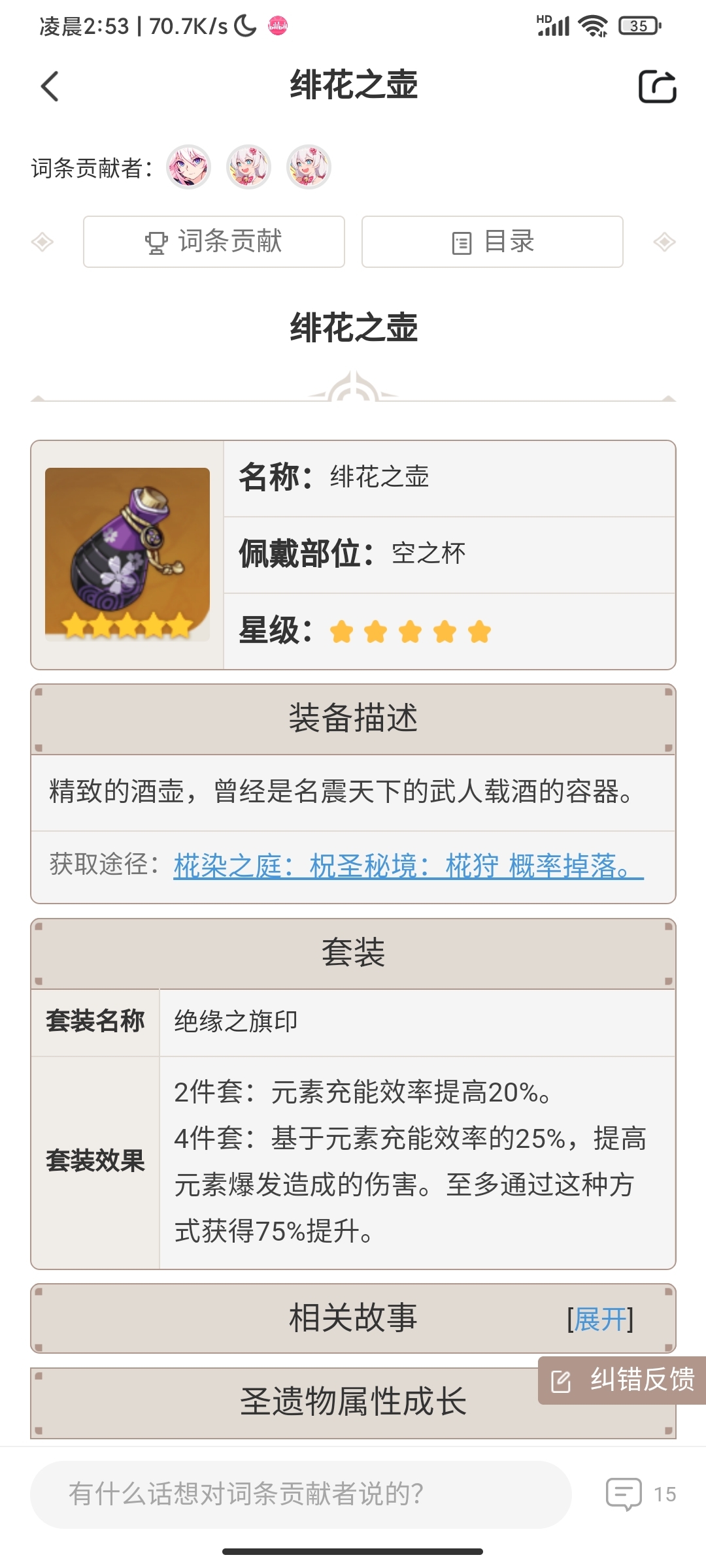Tap the 词条贡献 button
706x1568 pixels.
pos(214,242)
